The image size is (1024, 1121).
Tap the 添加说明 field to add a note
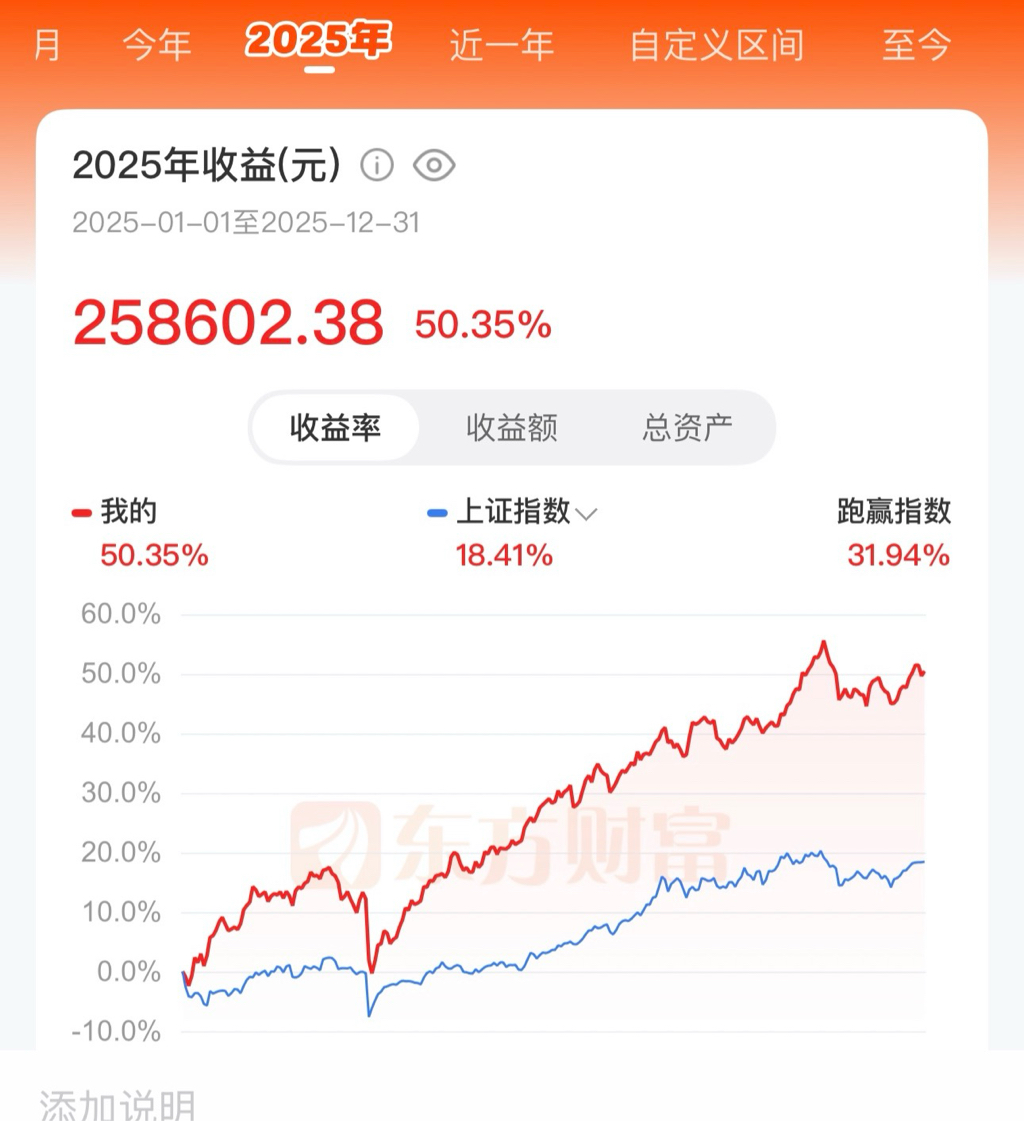click(118, 1105)
